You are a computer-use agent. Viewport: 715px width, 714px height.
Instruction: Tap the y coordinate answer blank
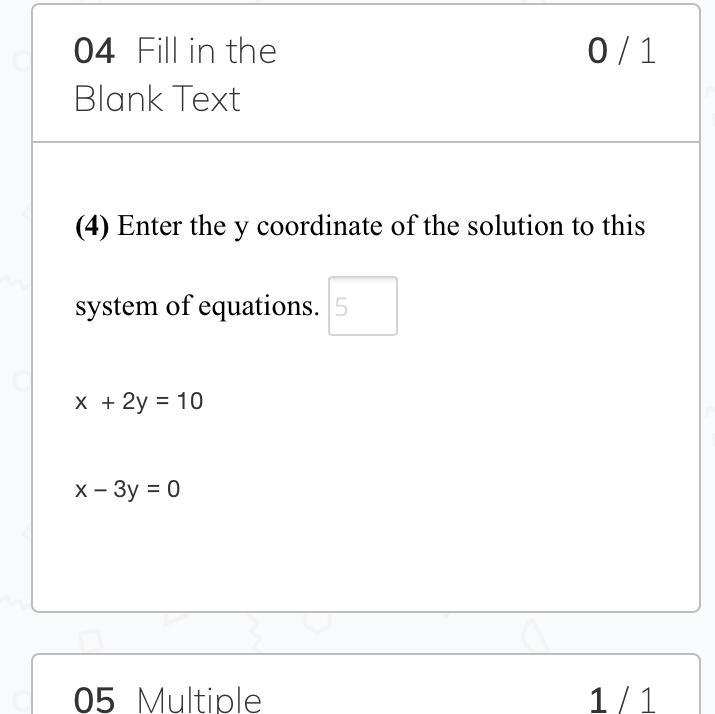tap(363, 306)
